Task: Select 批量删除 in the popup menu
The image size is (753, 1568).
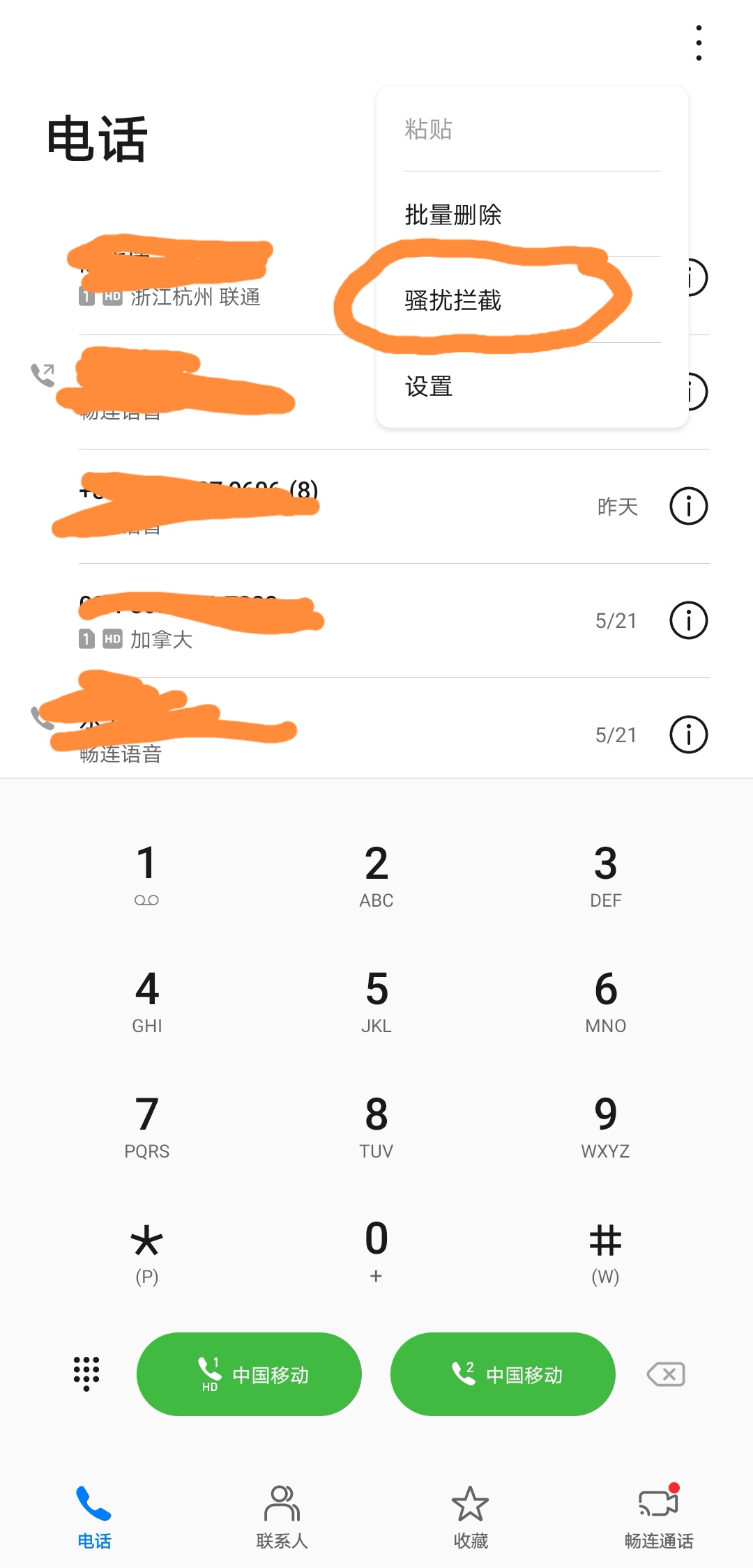Action: point(454,215)
